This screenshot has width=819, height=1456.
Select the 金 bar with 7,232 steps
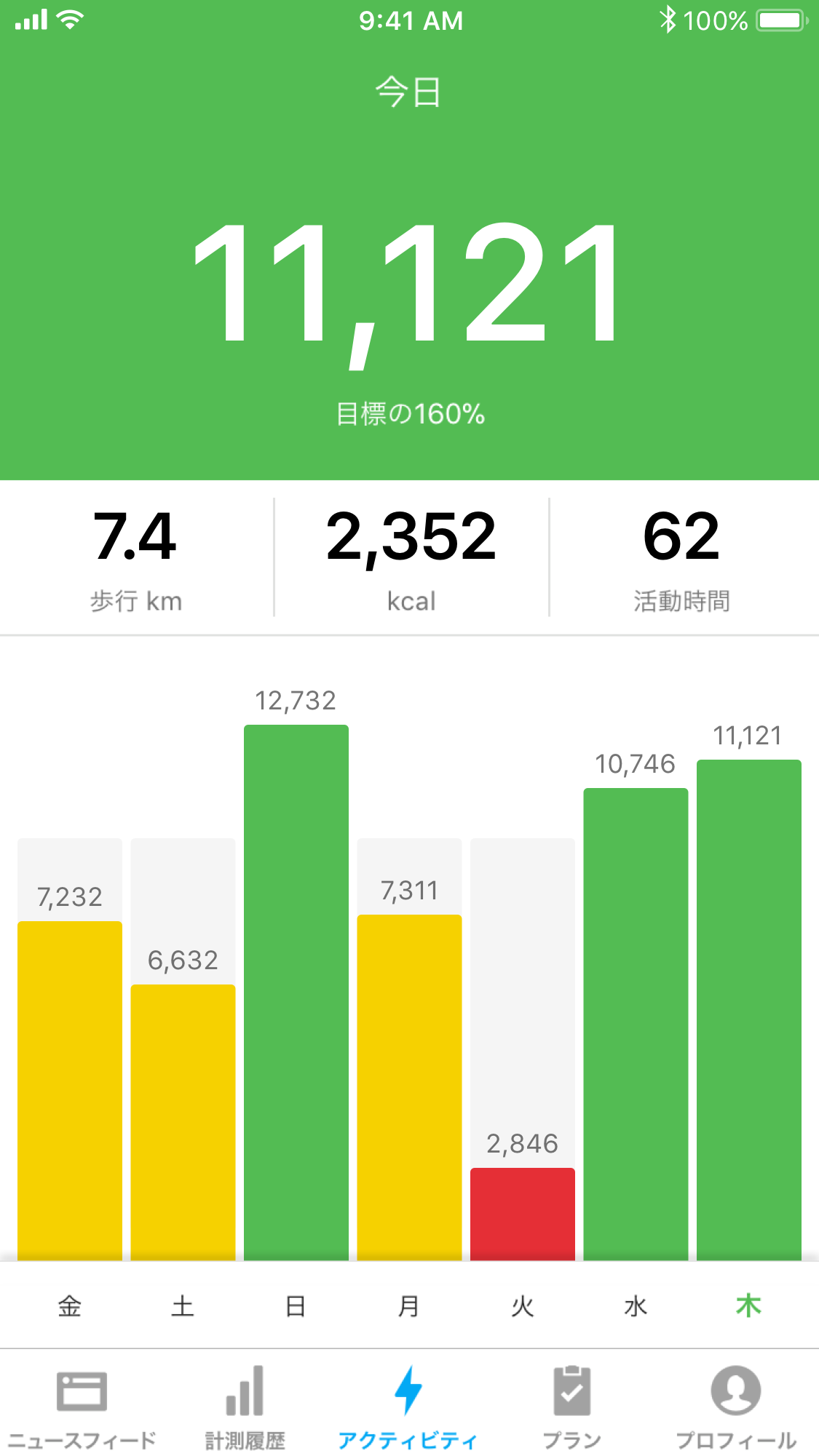tap(70, 1091)
